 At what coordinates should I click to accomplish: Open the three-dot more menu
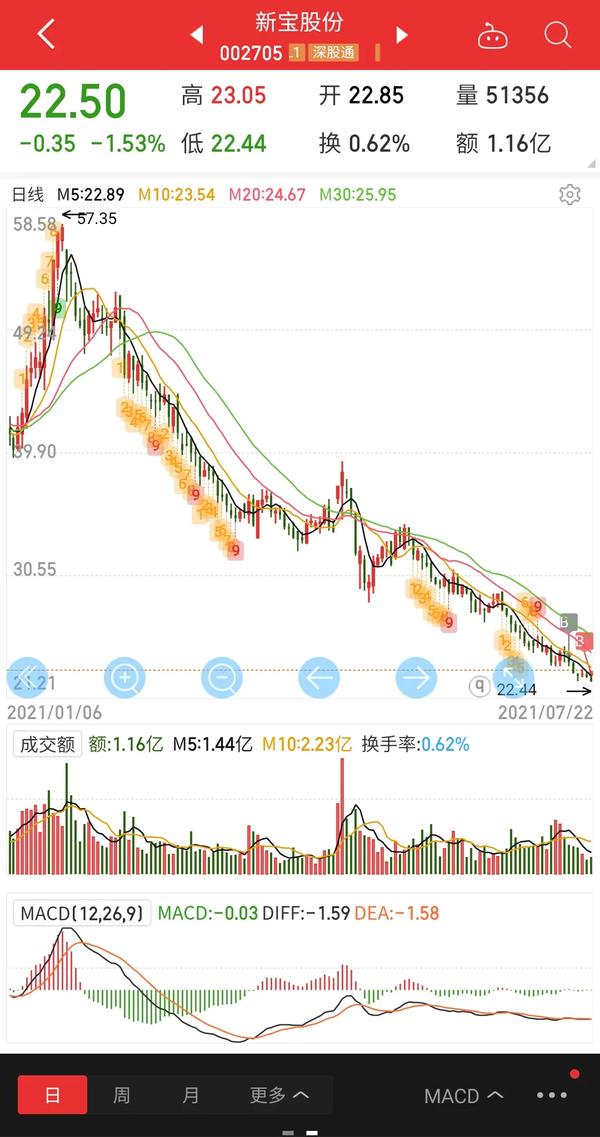552,1095
